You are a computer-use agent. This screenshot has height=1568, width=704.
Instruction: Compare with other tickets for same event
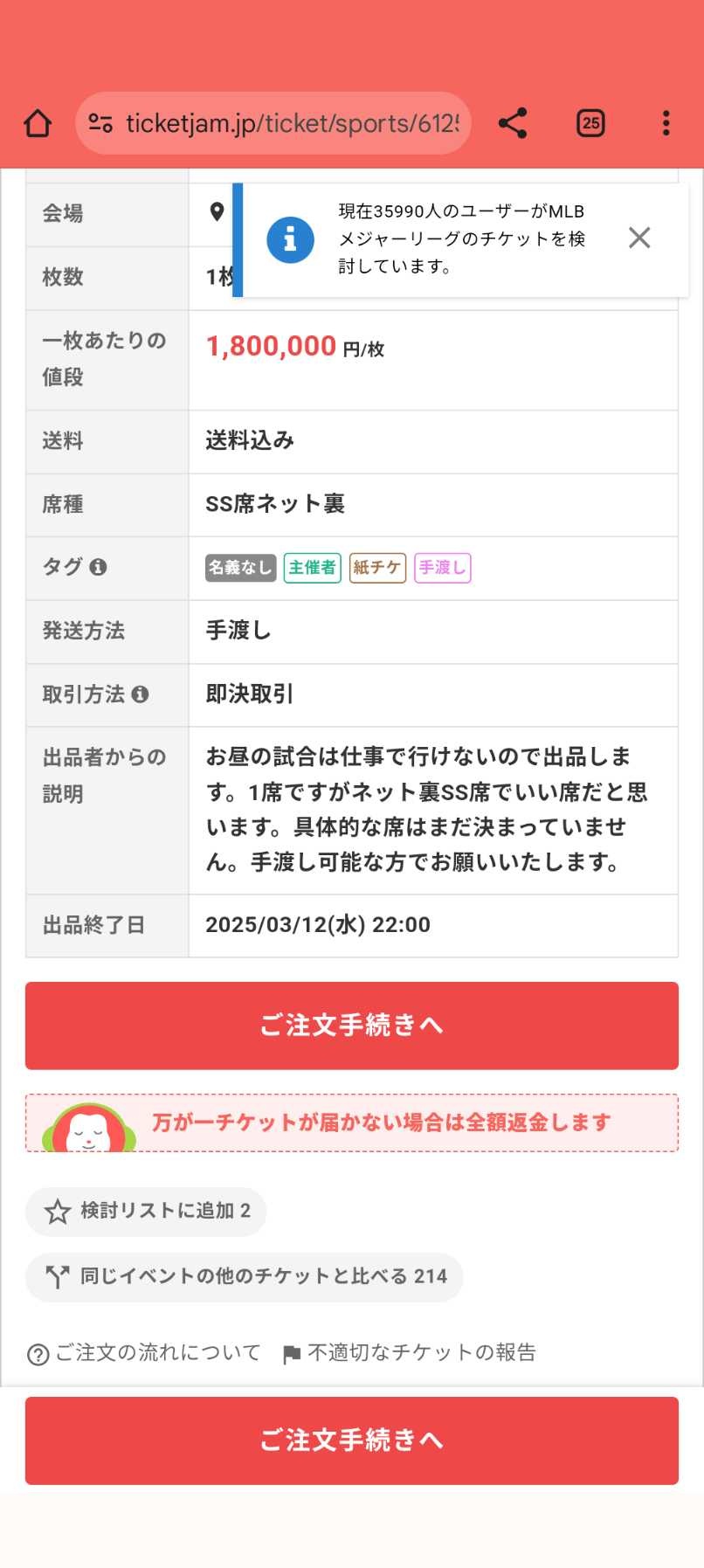(245, 1277)
